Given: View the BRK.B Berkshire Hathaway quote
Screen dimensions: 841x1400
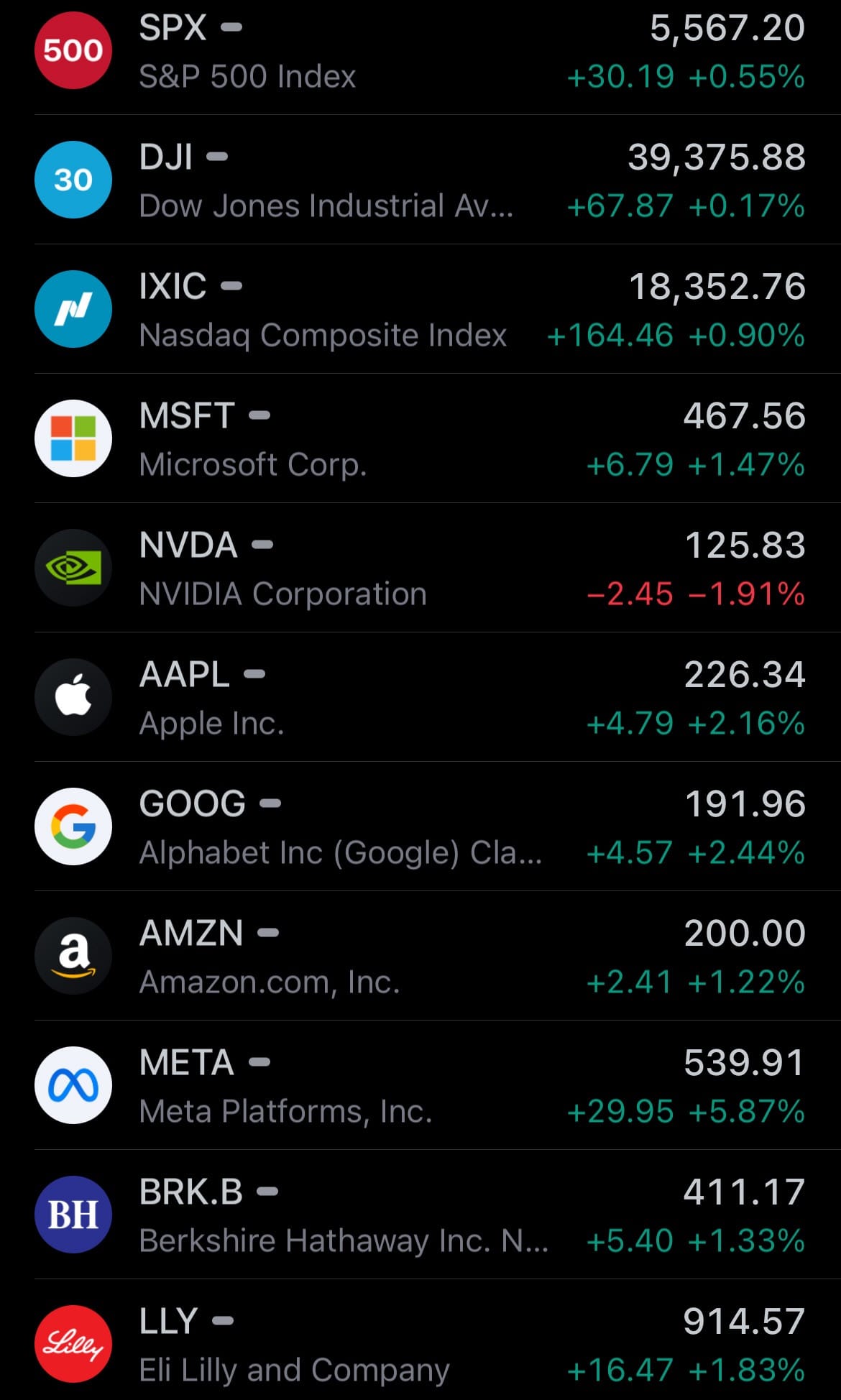Looking at the screenshot, I should point(420,1215).
